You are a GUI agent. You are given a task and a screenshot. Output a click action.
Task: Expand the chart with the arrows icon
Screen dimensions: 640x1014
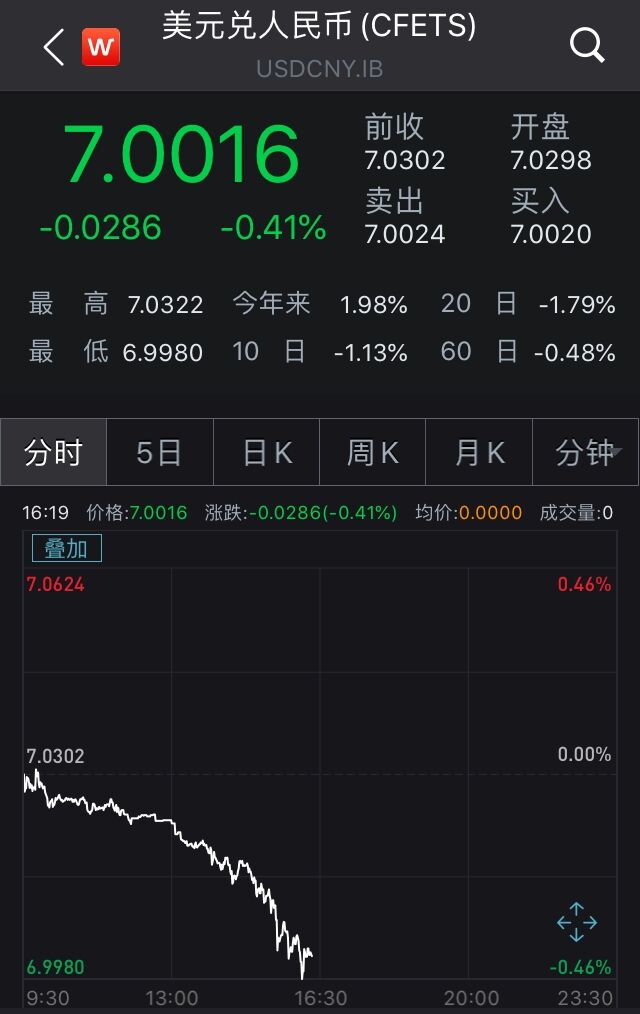[577, 922]
